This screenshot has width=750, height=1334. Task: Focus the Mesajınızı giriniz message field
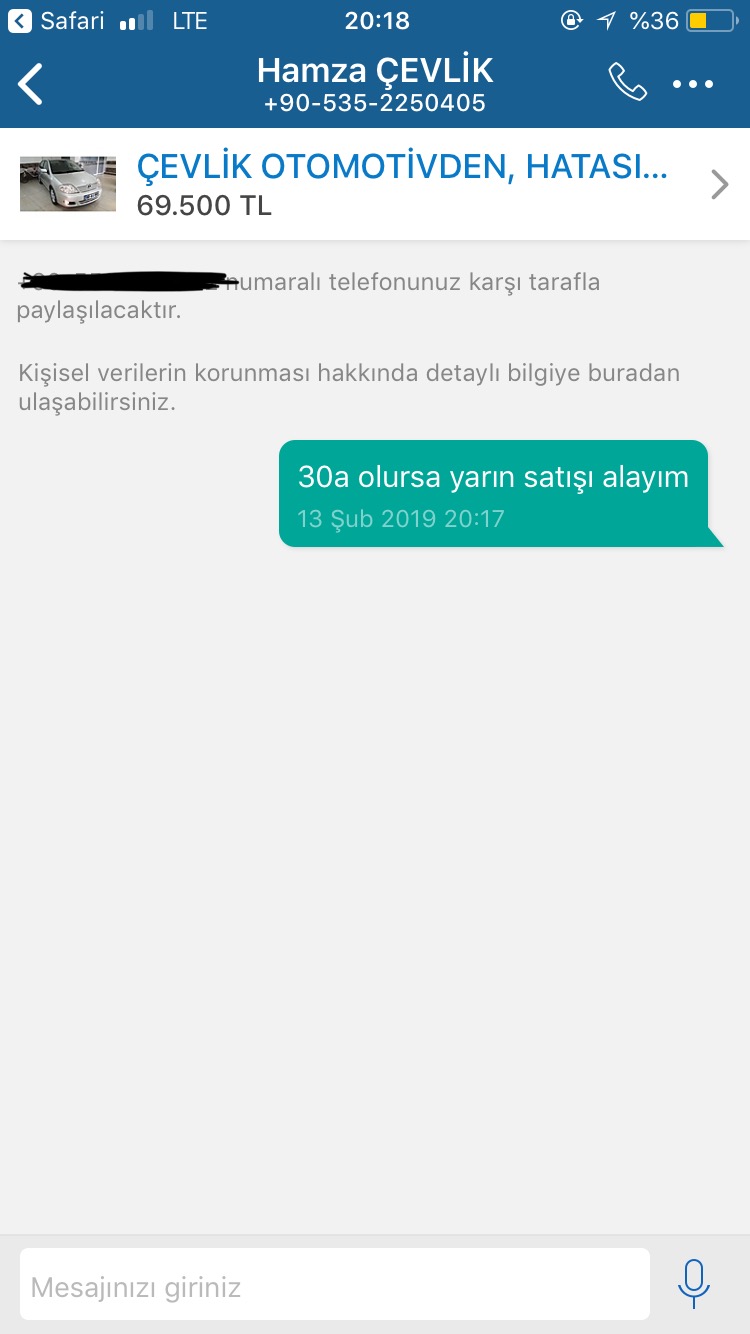tap(335, 1285)
